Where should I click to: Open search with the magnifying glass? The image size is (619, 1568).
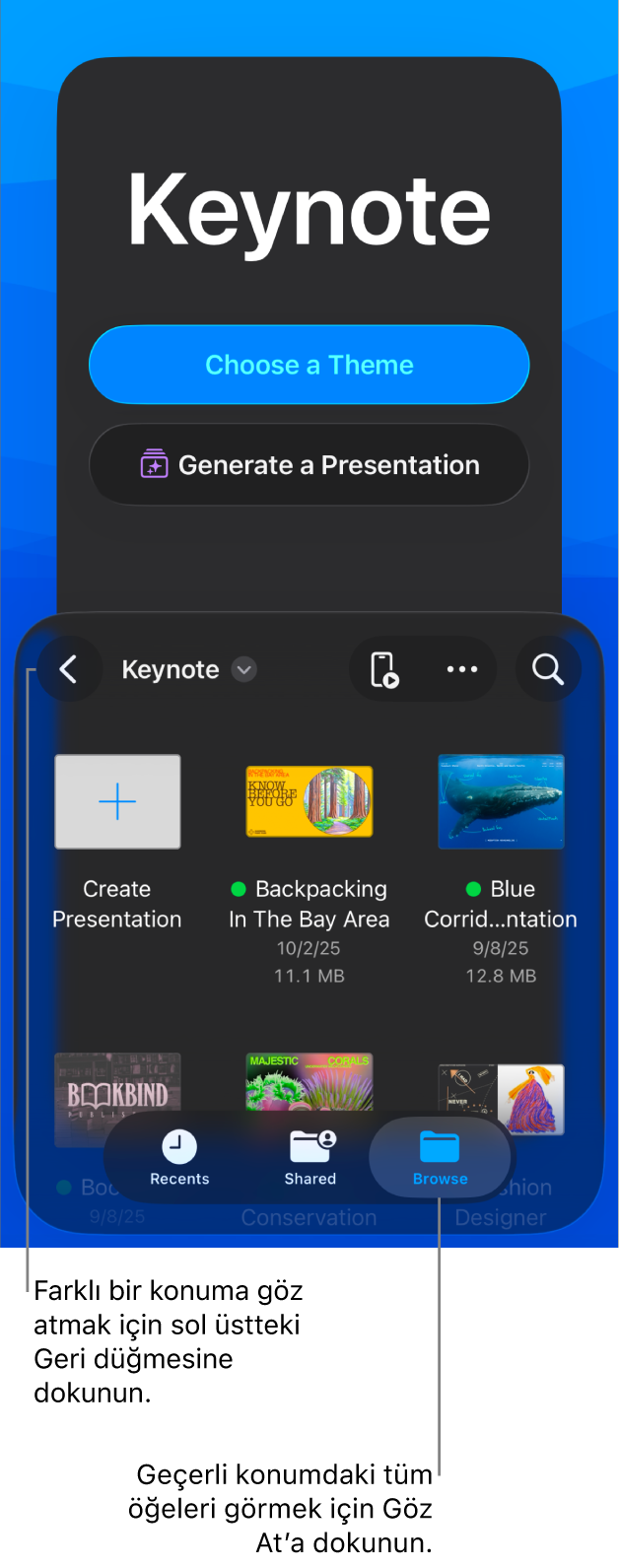[548, 670]
